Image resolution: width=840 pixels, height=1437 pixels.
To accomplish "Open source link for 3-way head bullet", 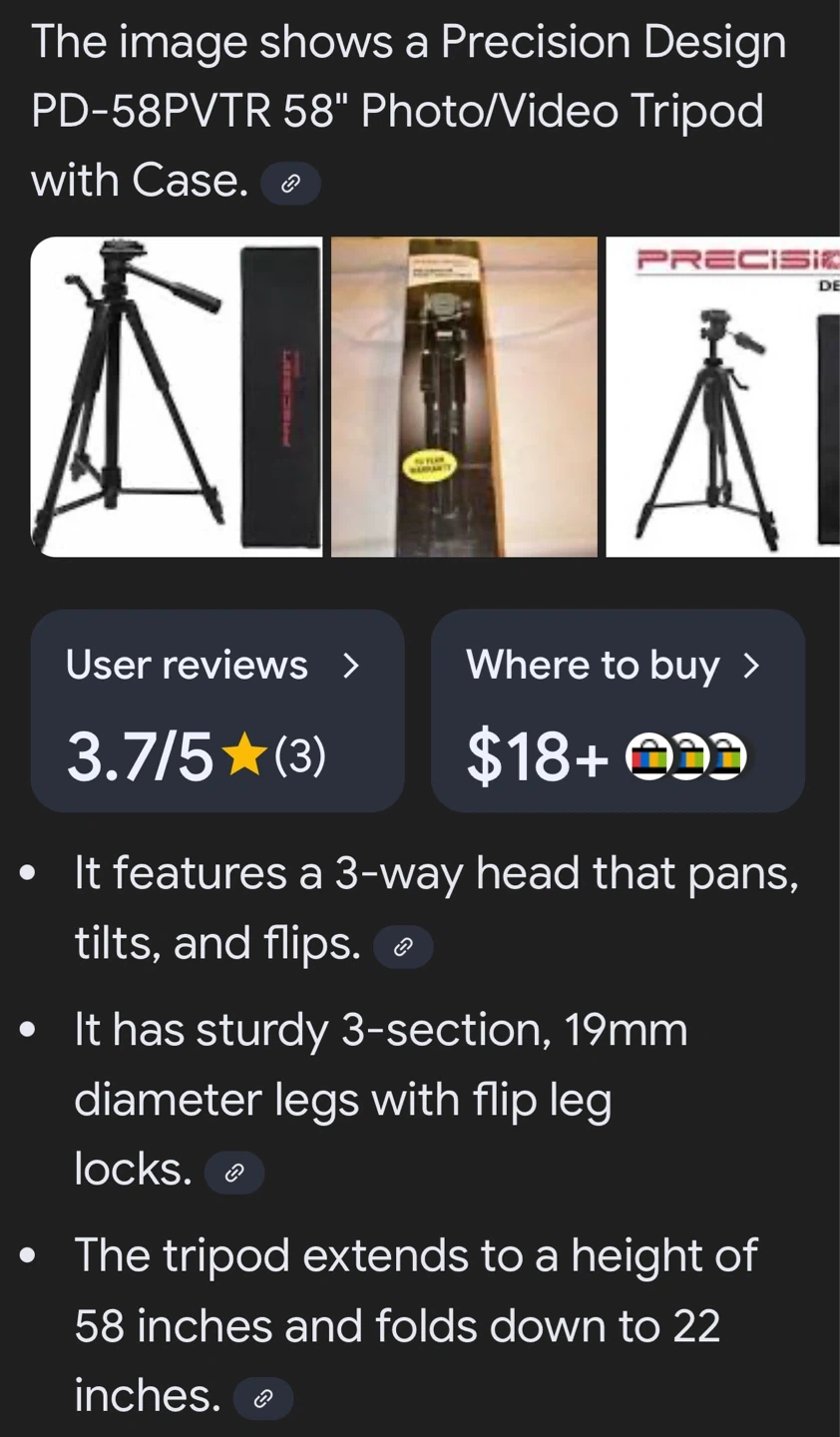I will point(403,947).
